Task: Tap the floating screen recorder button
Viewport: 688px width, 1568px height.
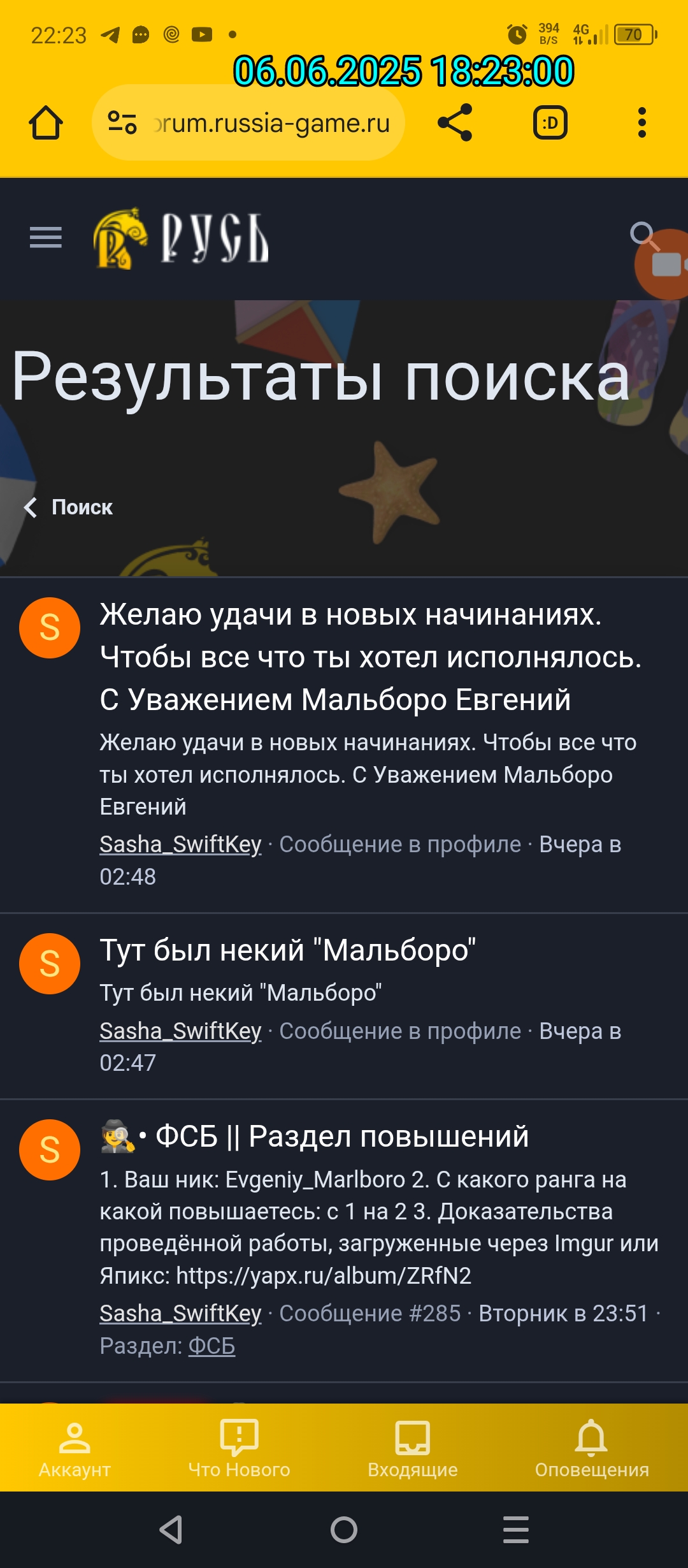Action: coord(666,264)
